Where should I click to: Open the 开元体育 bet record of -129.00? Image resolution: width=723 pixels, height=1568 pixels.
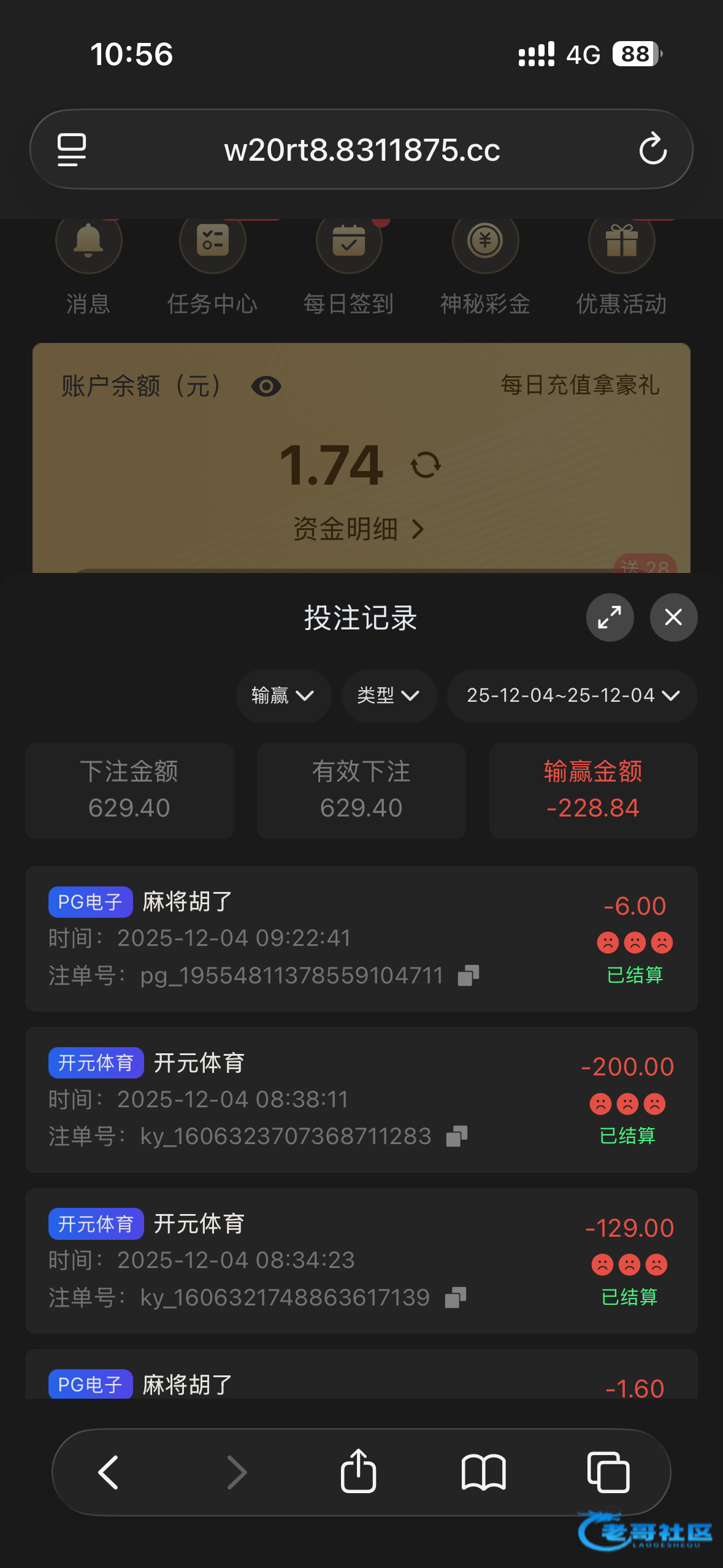(x=307, y=1260)
